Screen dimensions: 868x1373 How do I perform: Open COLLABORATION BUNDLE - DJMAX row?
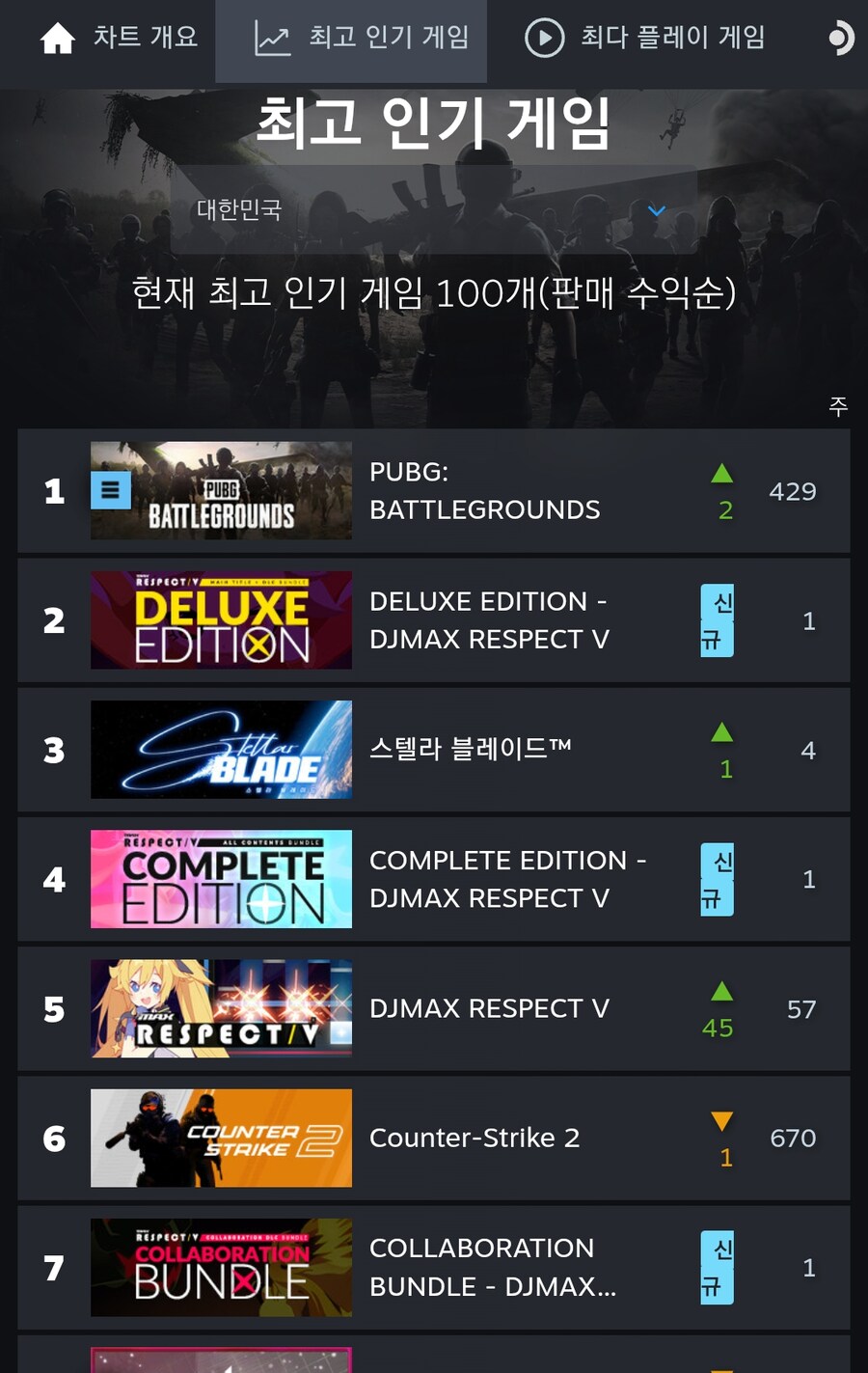coord(492,1268)
